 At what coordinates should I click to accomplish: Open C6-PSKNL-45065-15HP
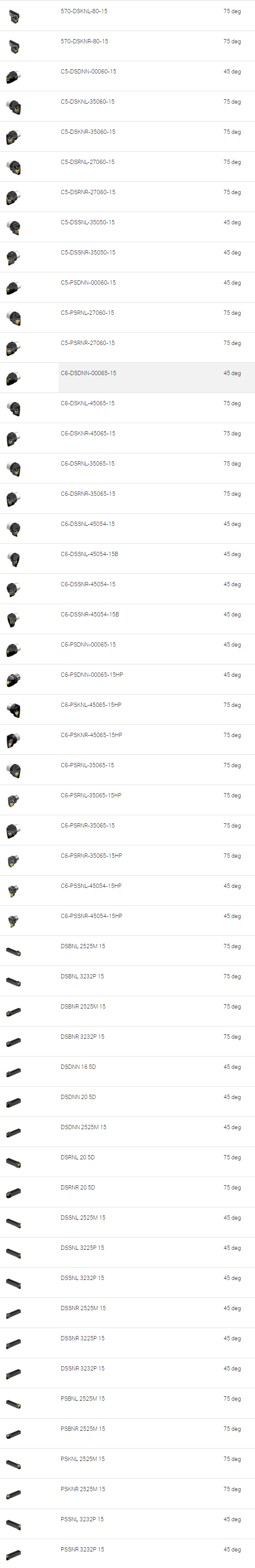[x=91, y=706]
